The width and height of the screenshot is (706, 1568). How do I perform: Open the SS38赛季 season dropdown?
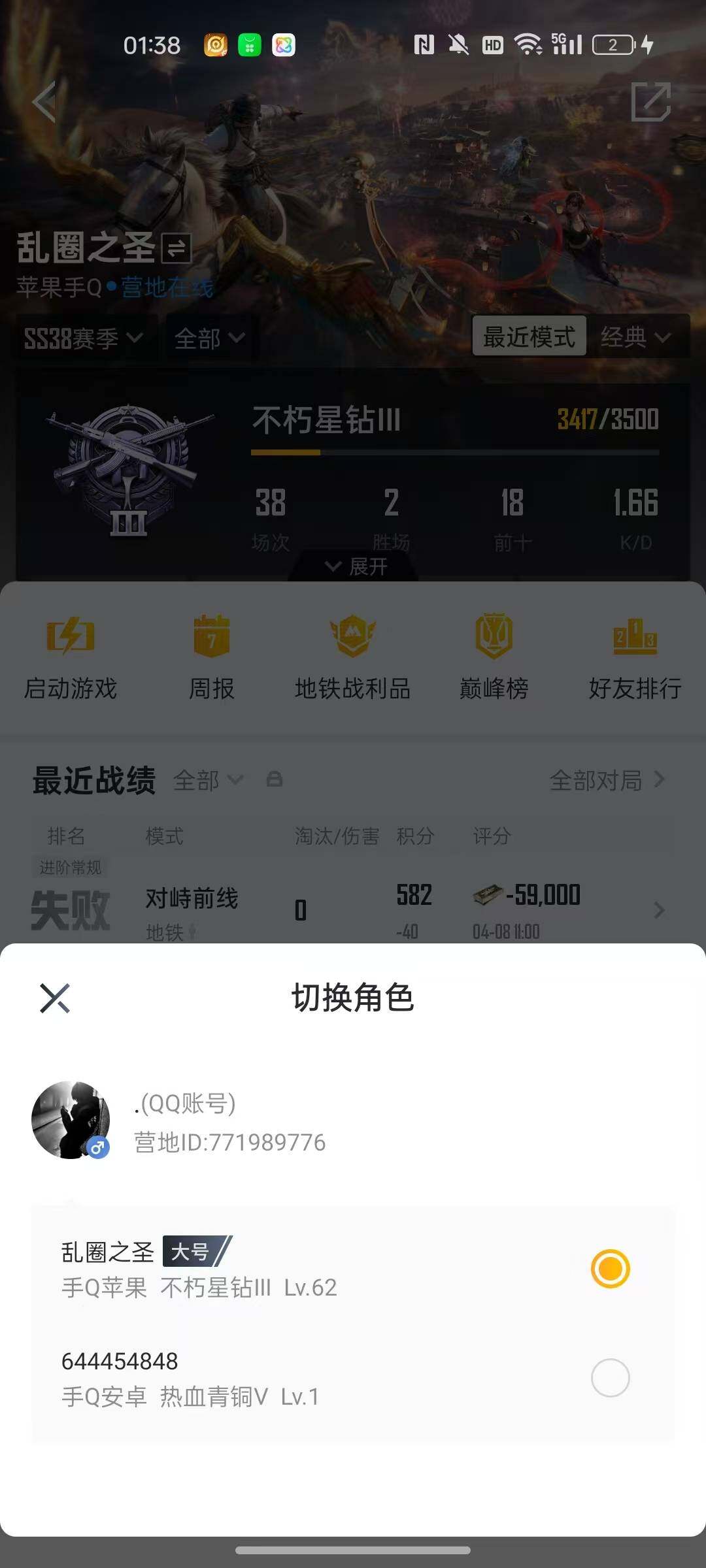coord(82,338)
